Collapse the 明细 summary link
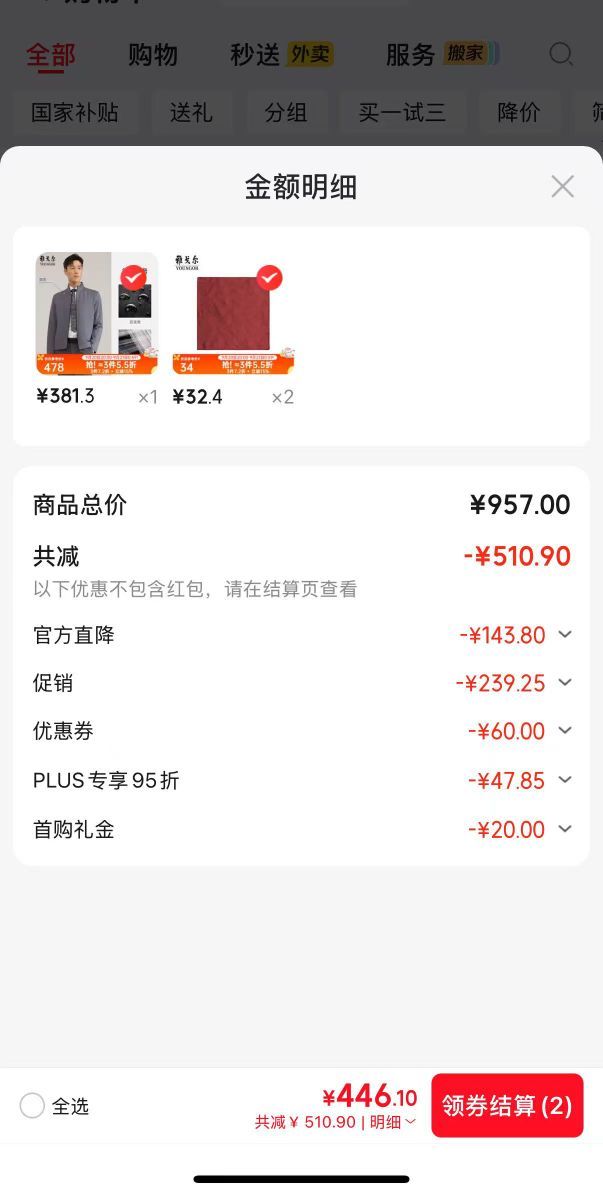The width and height of the screenshot is (603, 1195). (393, 1122)
